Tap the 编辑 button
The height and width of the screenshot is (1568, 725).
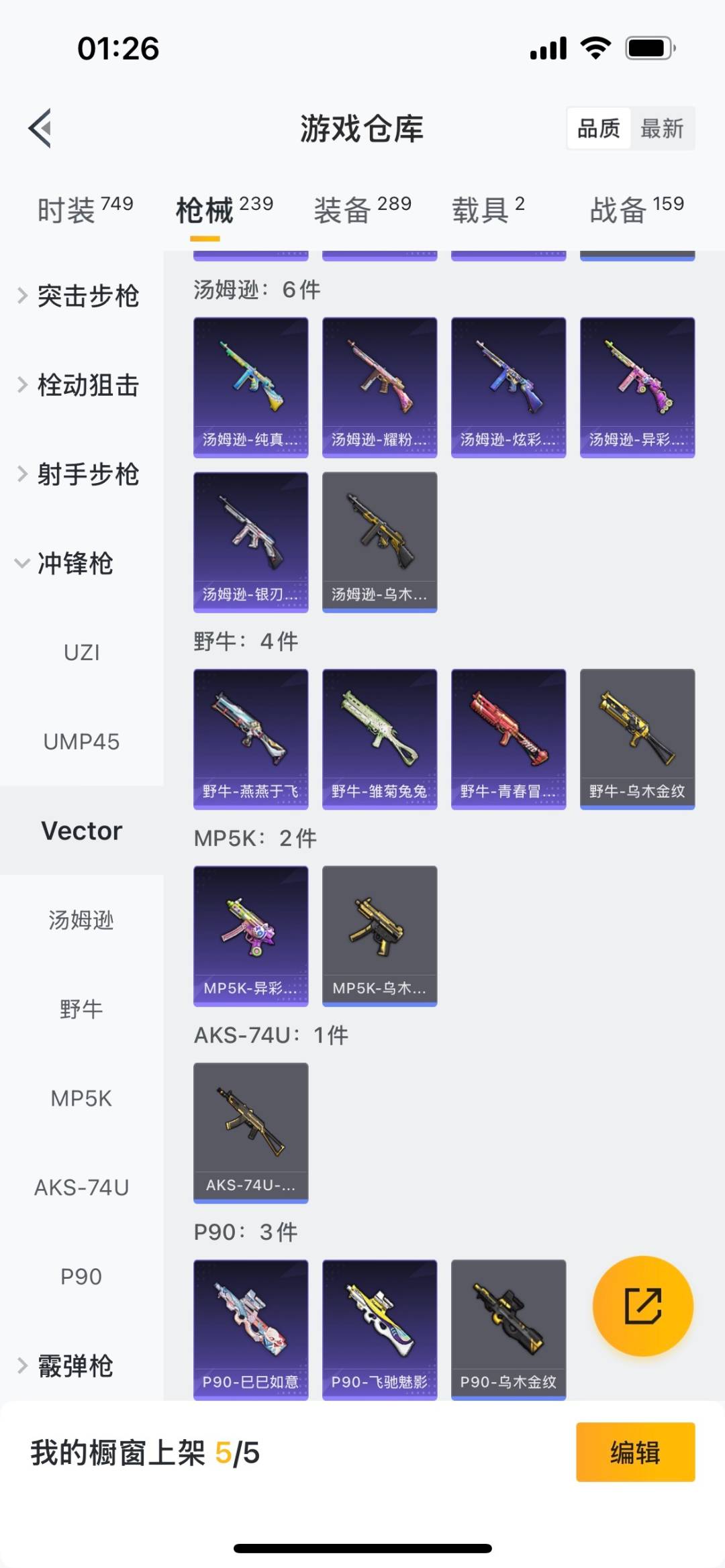click(x=635, y=1452)
